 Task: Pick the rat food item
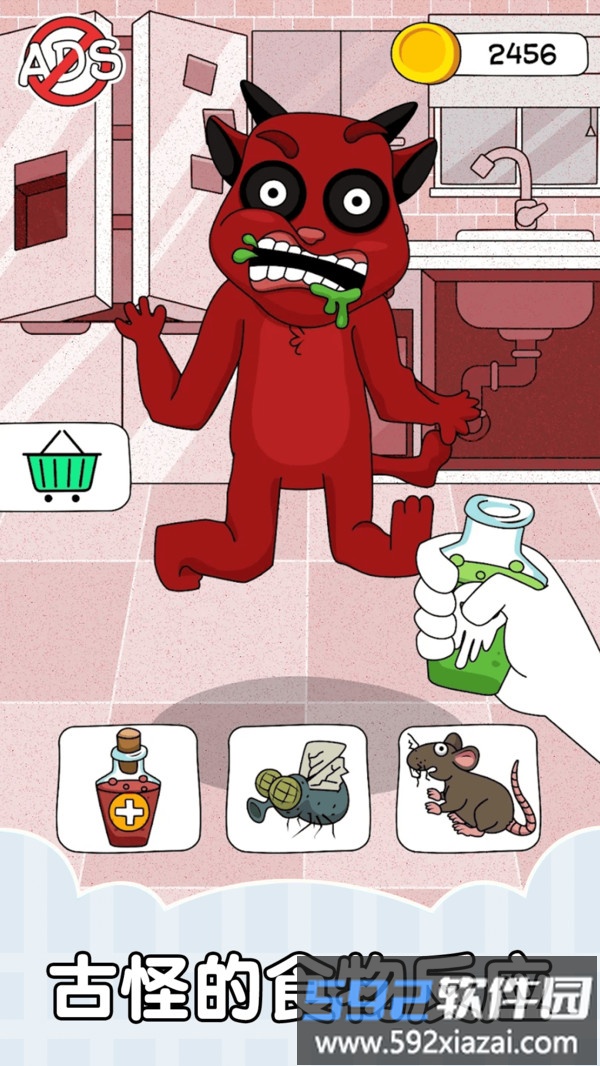467,789
